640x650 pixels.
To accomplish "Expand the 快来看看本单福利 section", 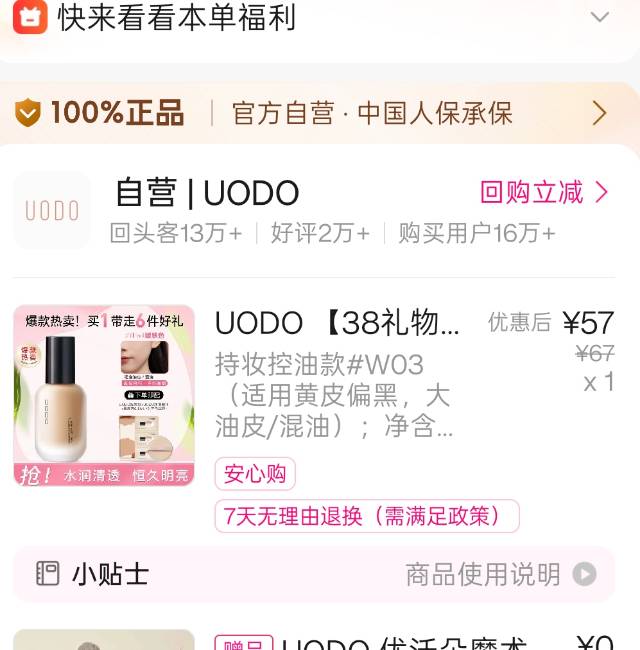I will [x=599, y=17].
